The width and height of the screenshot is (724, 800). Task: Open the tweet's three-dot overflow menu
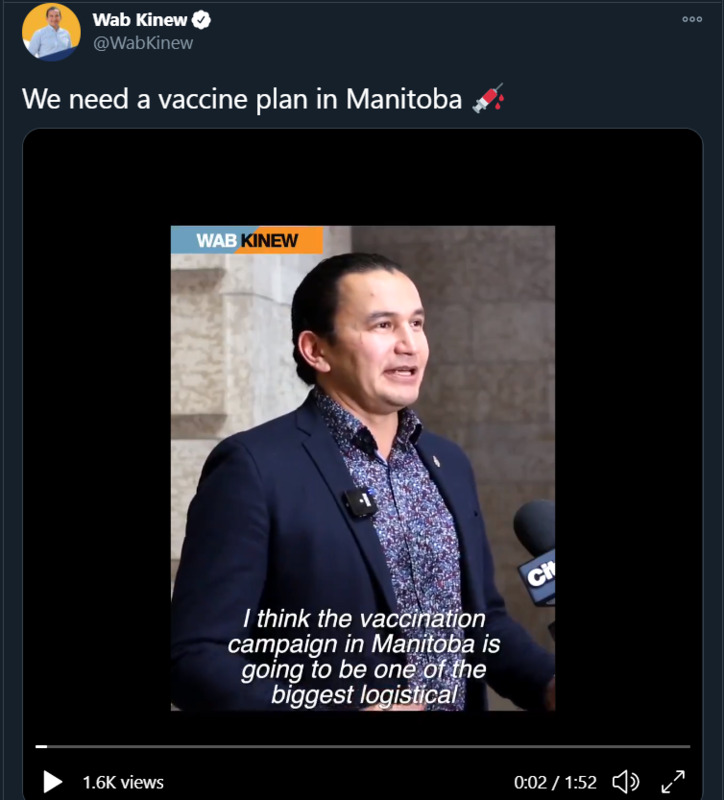click(692, 19)
